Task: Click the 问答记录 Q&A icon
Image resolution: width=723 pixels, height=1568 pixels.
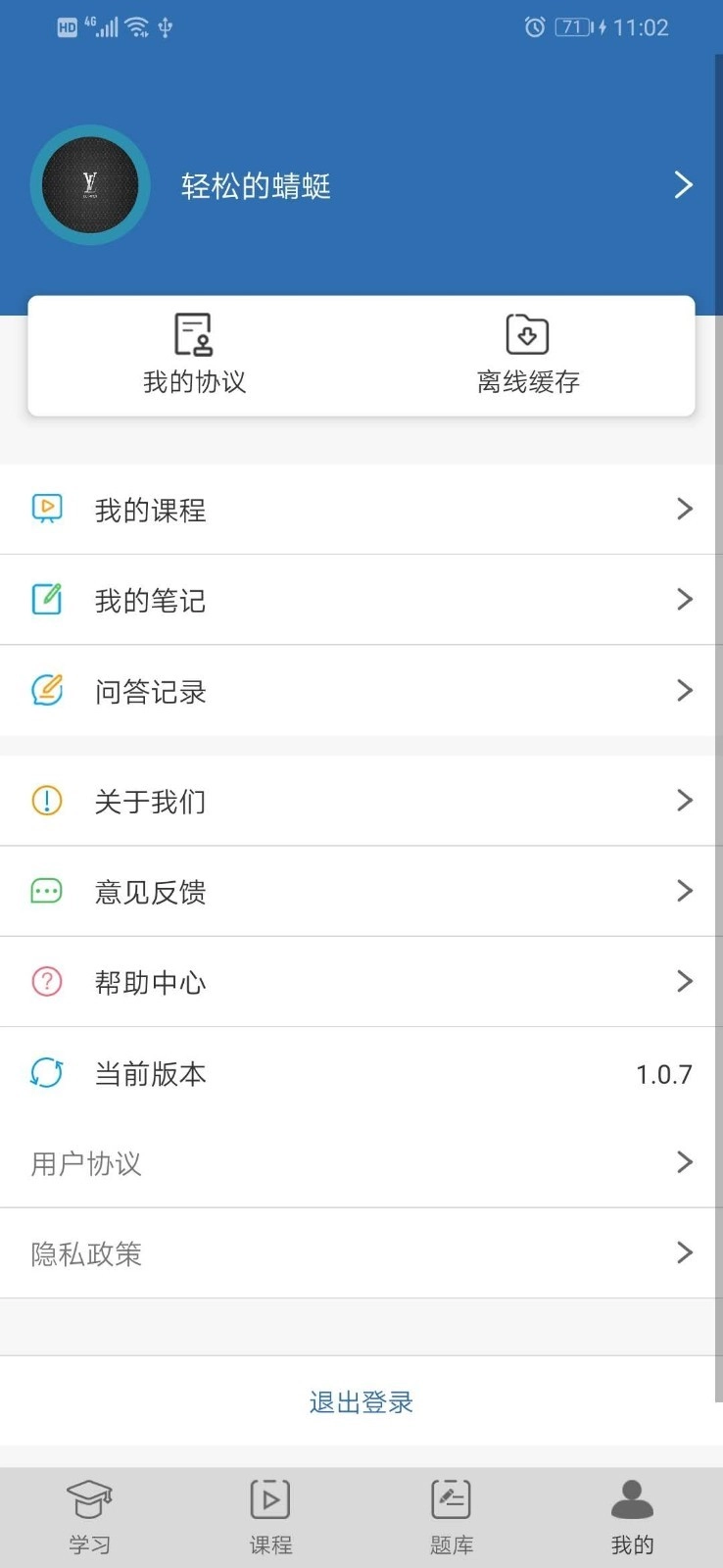Action: pyautogui.click(x=46, y=691)
